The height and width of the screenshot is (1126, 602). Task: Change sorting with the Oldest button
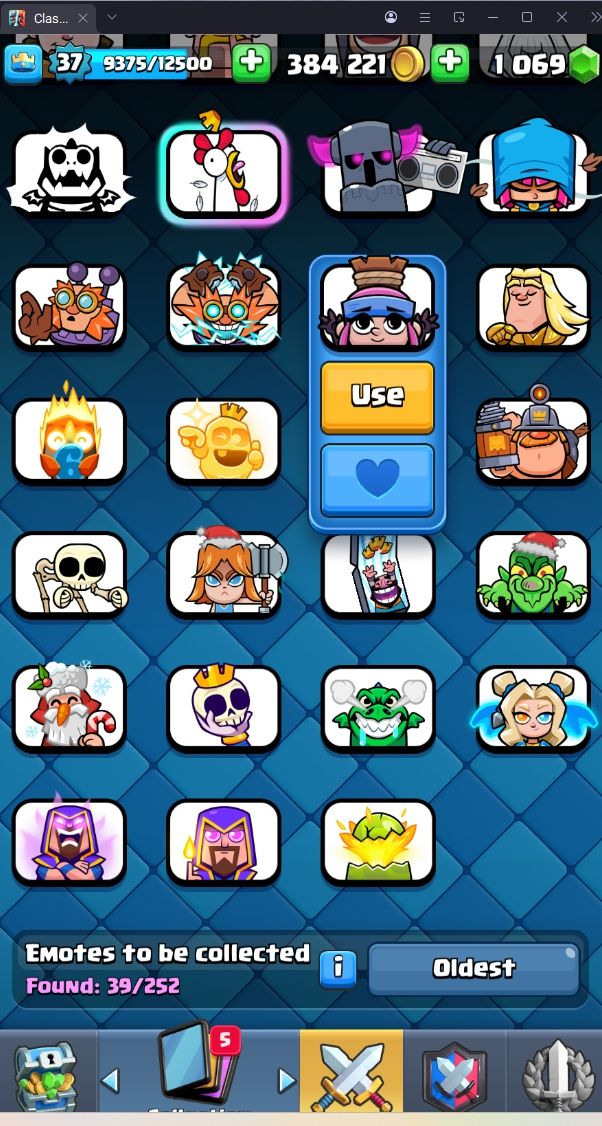[x=473, y=967]
